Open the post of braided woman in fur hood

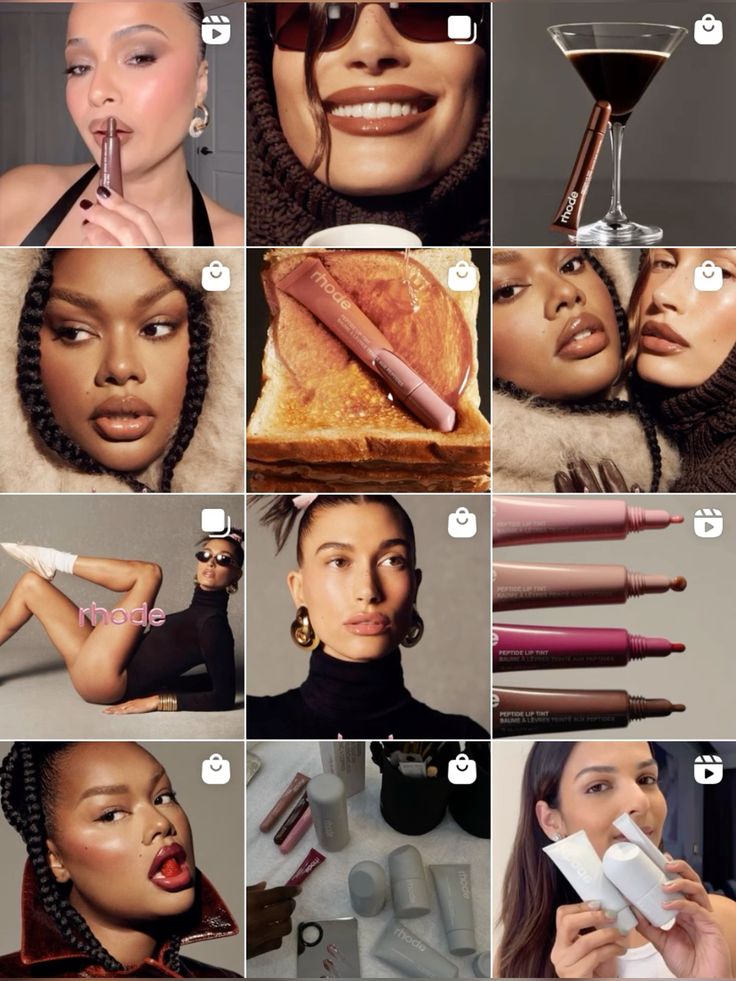point(122,370)
